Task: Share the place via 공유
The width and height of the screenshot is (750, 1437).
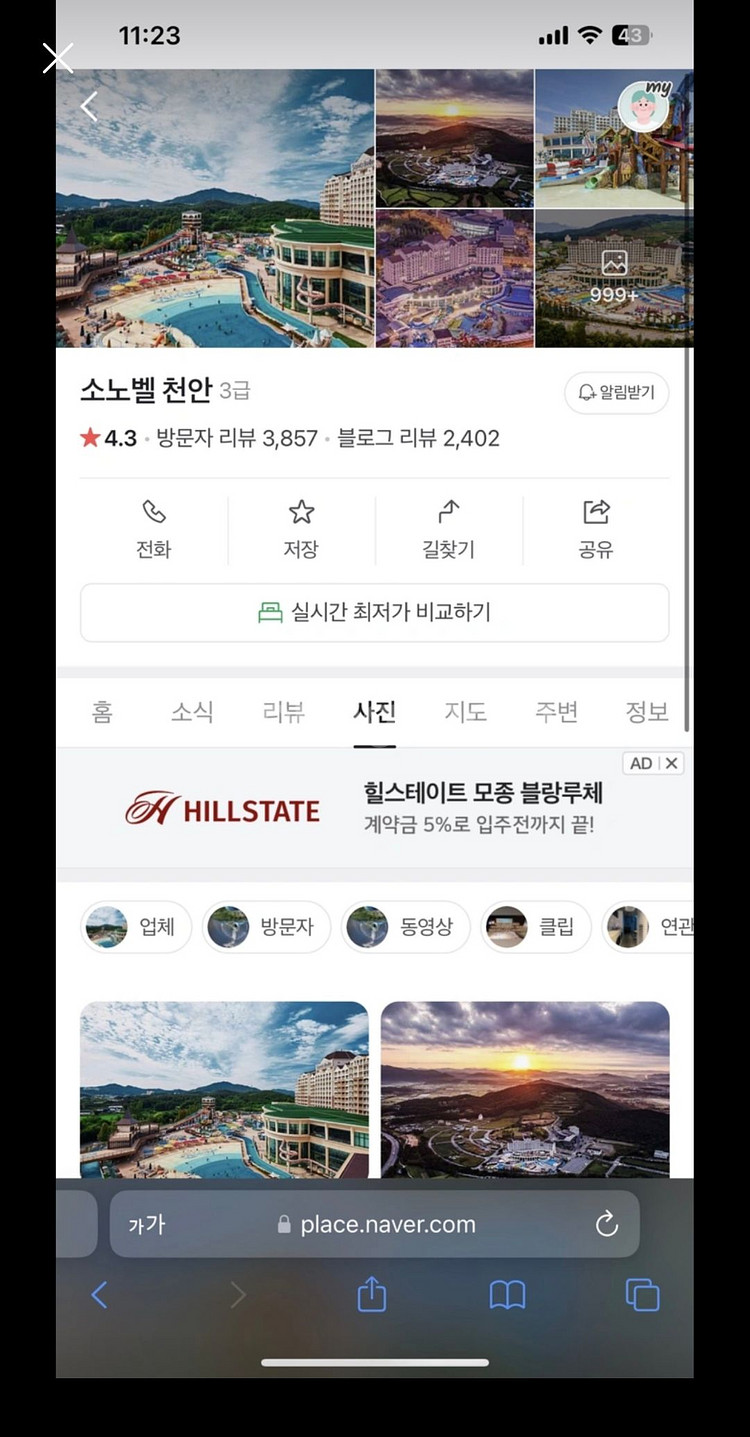Action: click(x=596, y=530)
